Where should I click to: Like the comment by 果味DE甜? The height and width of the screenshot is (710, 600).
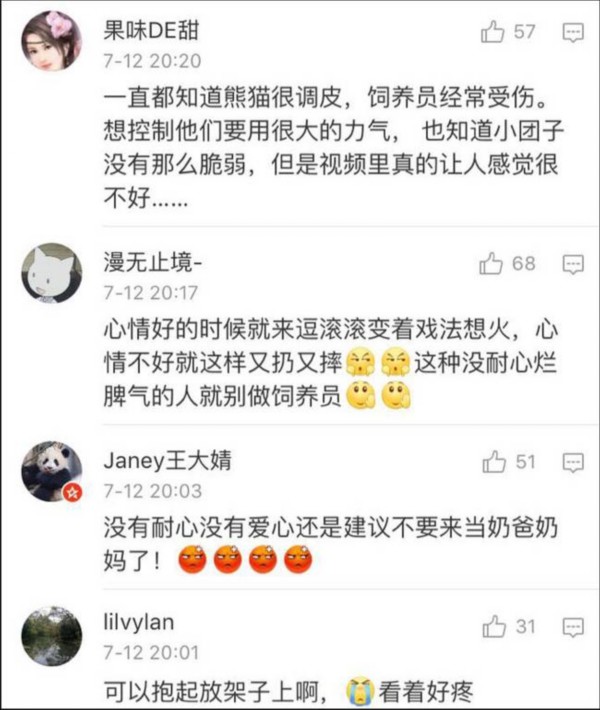tap(492, 33)
